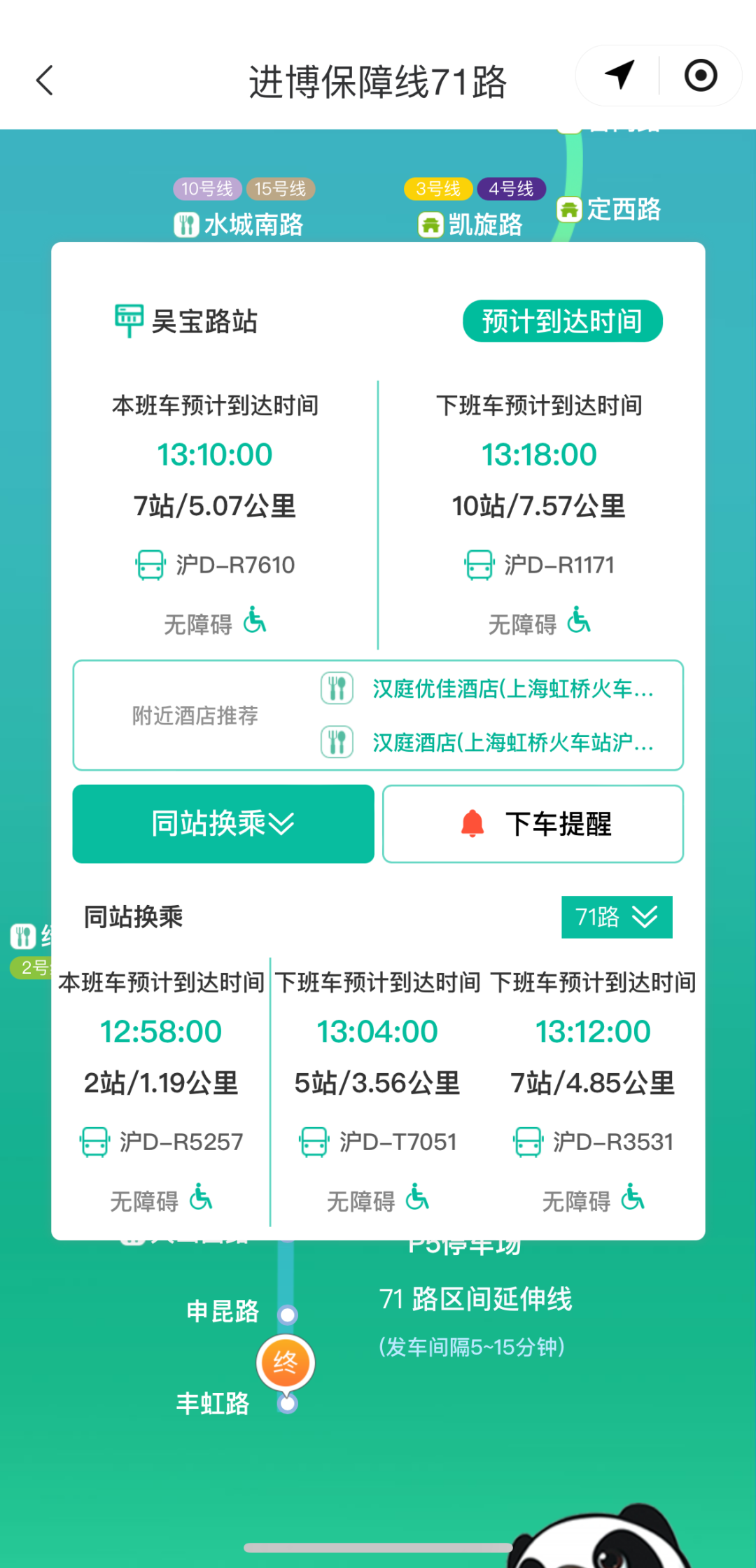Tap the location arrow icon in header

619,76
